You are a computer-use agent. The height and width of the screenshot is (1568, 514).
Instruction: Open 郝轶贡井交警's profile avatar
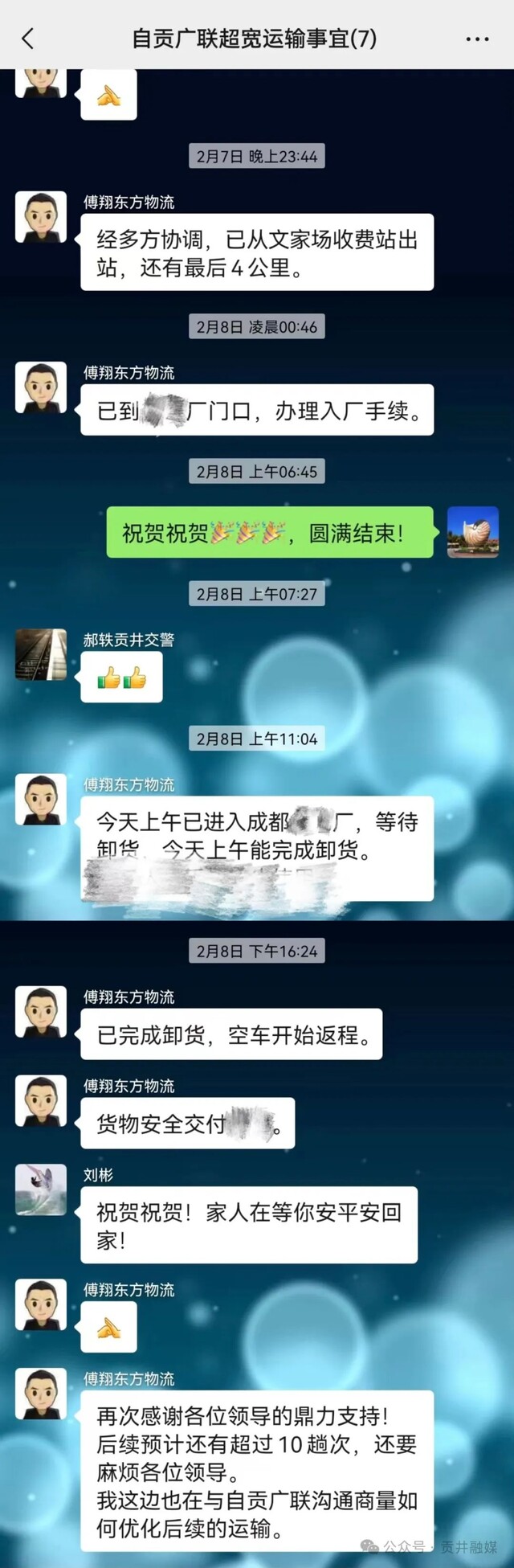pyautogui.click(x=41, y=654)
